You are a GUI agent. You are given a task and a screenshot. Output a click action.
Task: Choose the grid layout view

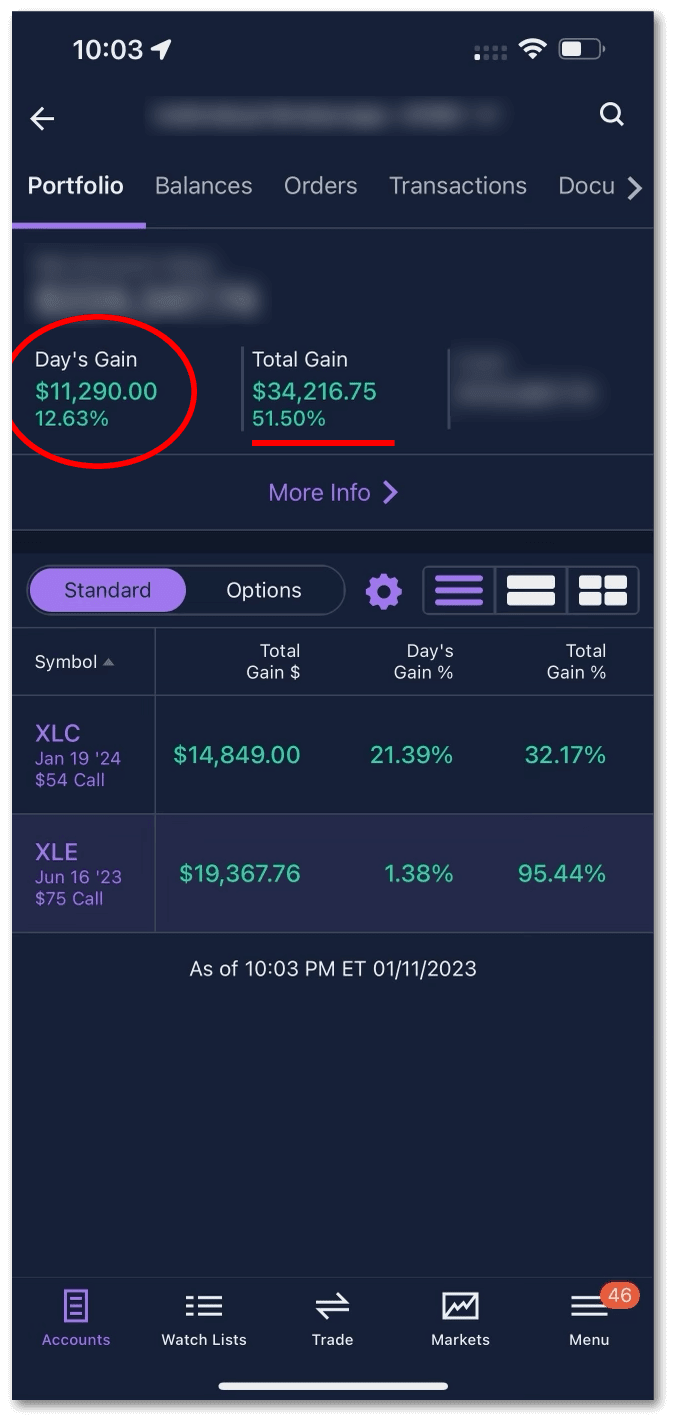[602, 590]
